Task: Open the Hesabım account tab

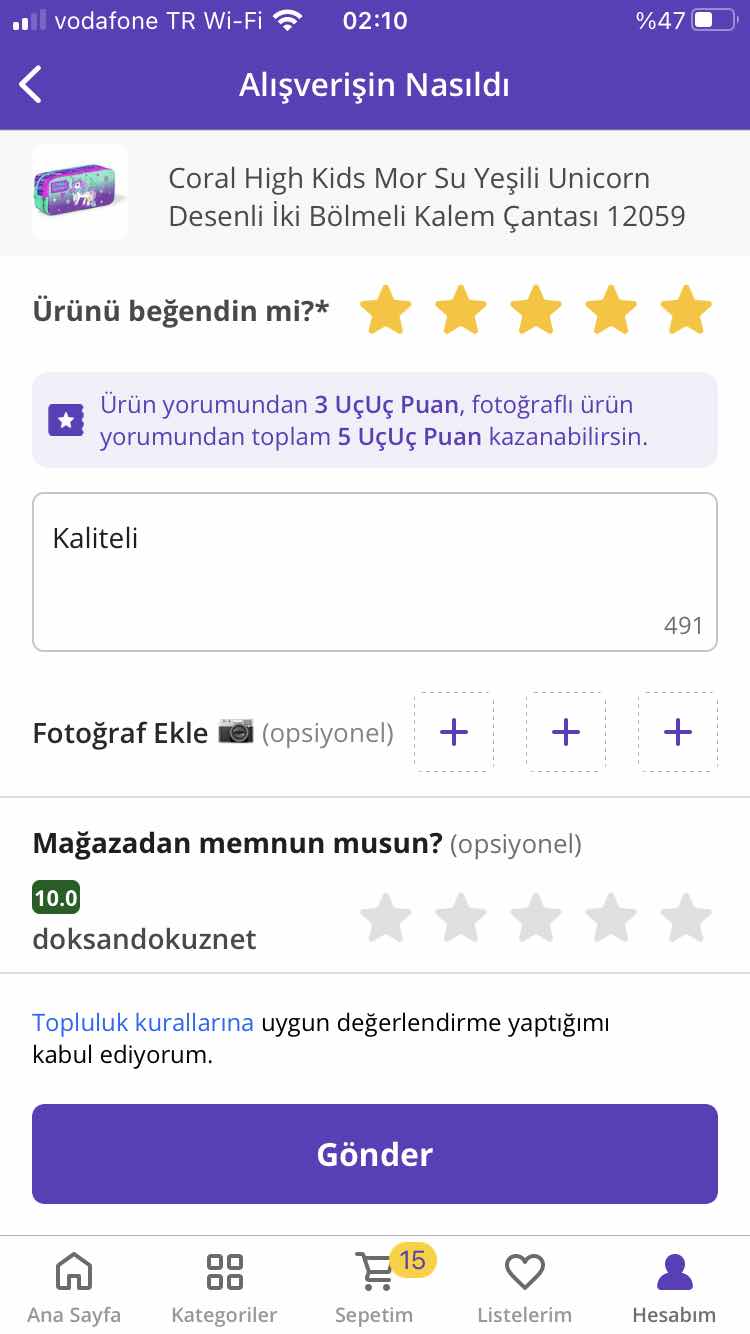Action: 674,1286
